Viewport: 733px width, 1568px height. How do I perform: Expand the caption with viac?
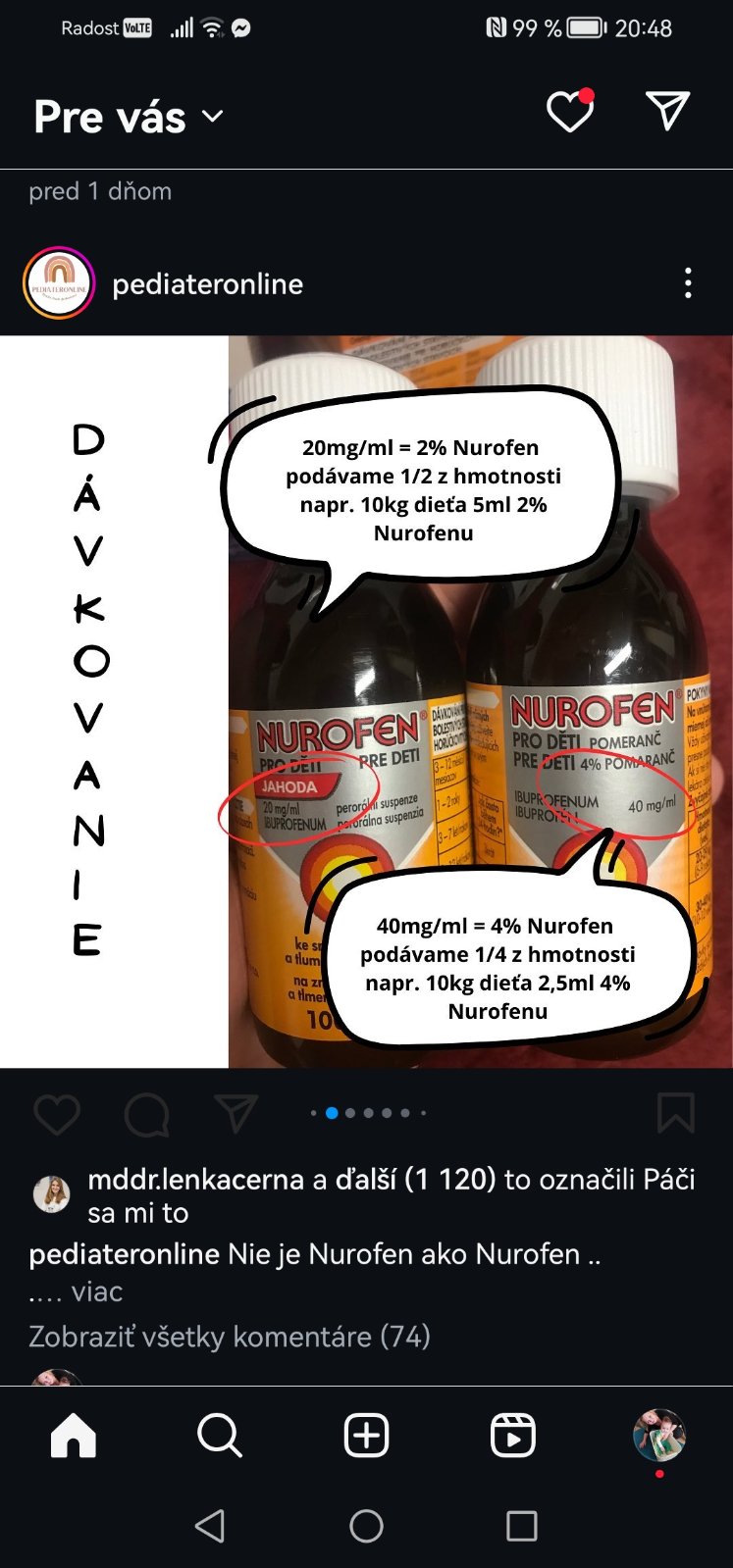pyautogui.click(x=96, y=1291)
